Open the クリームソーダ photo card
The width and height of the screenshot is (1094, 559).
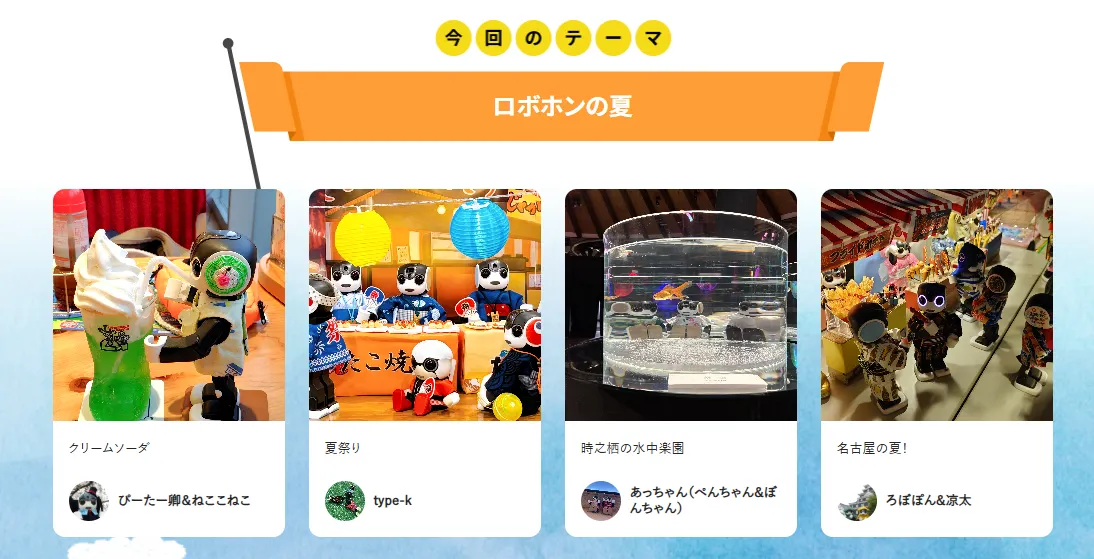(169, 305)
